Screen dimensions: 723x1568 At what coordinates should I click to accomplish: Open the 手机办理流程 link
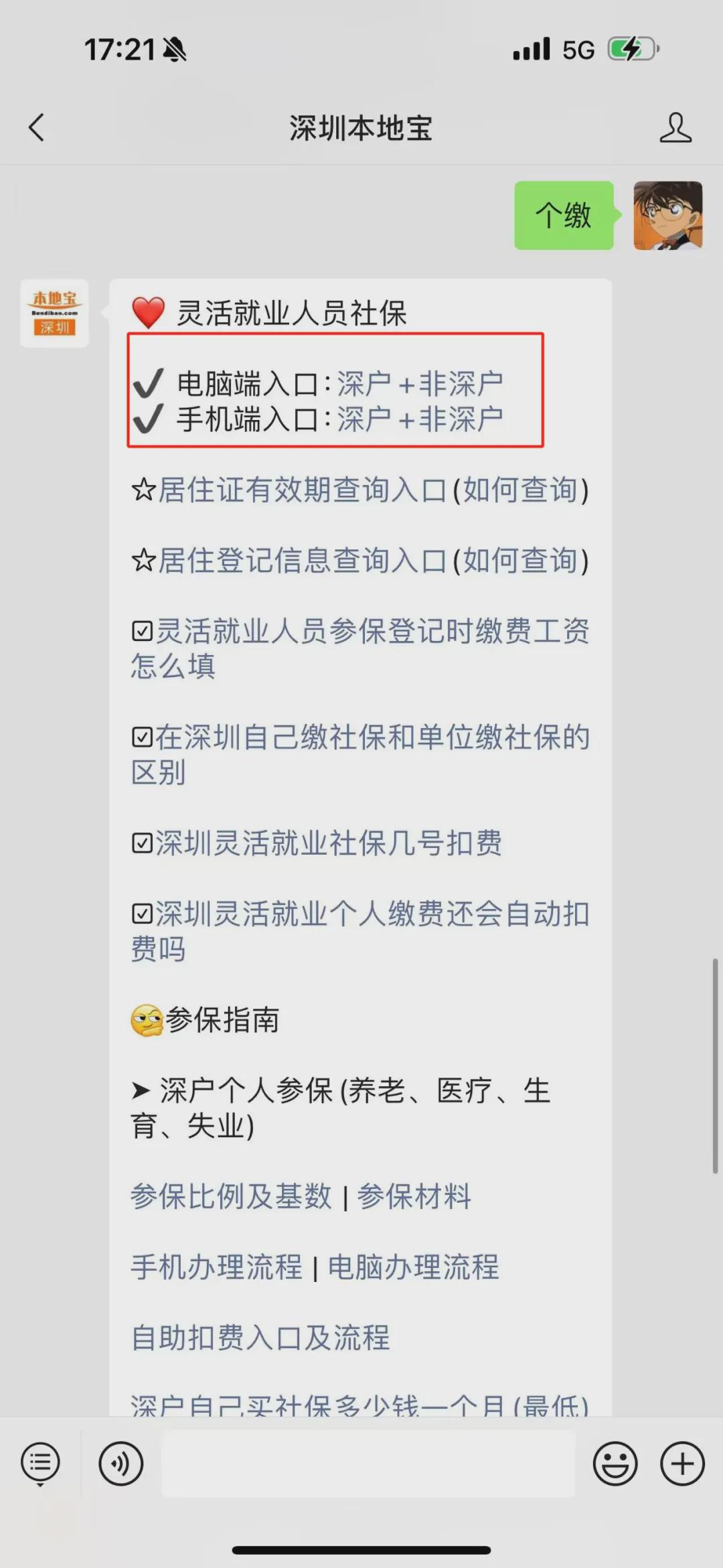216,1268
